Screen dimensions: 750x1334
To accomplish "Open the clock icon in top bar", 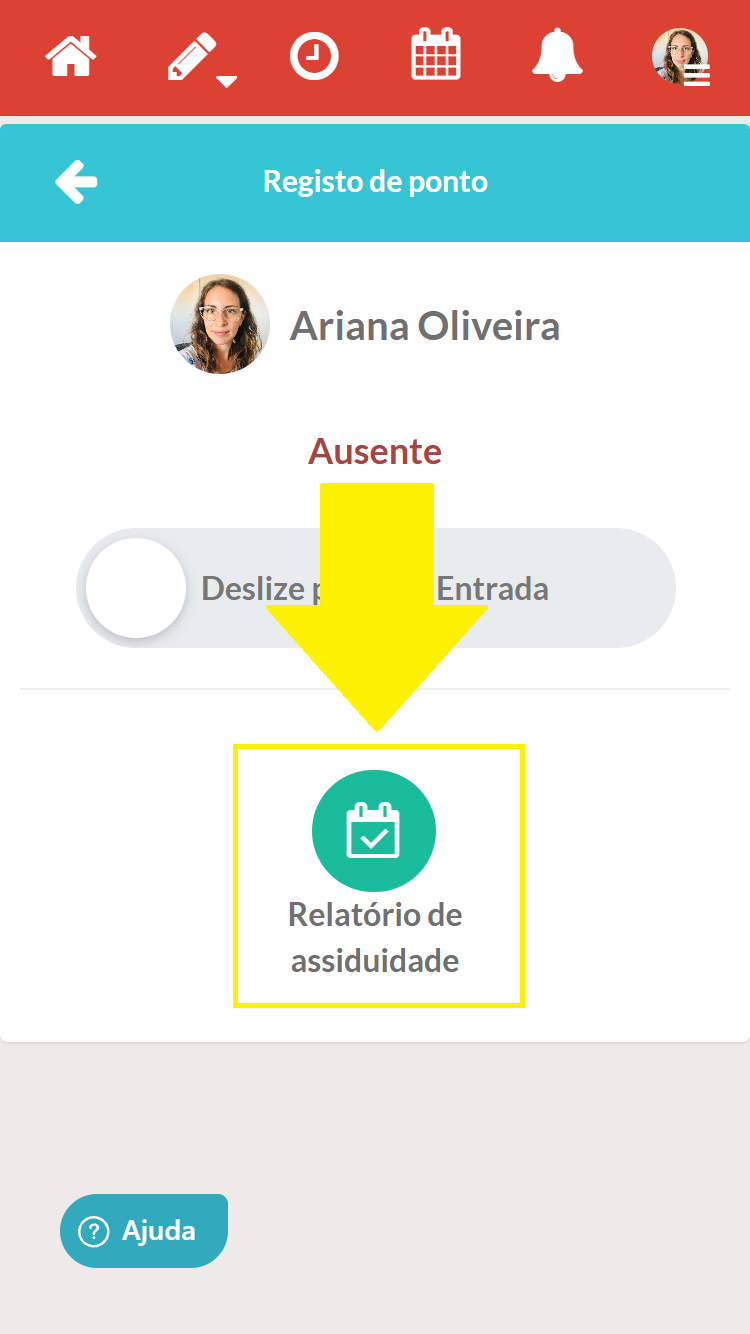I will pos(314,56).
